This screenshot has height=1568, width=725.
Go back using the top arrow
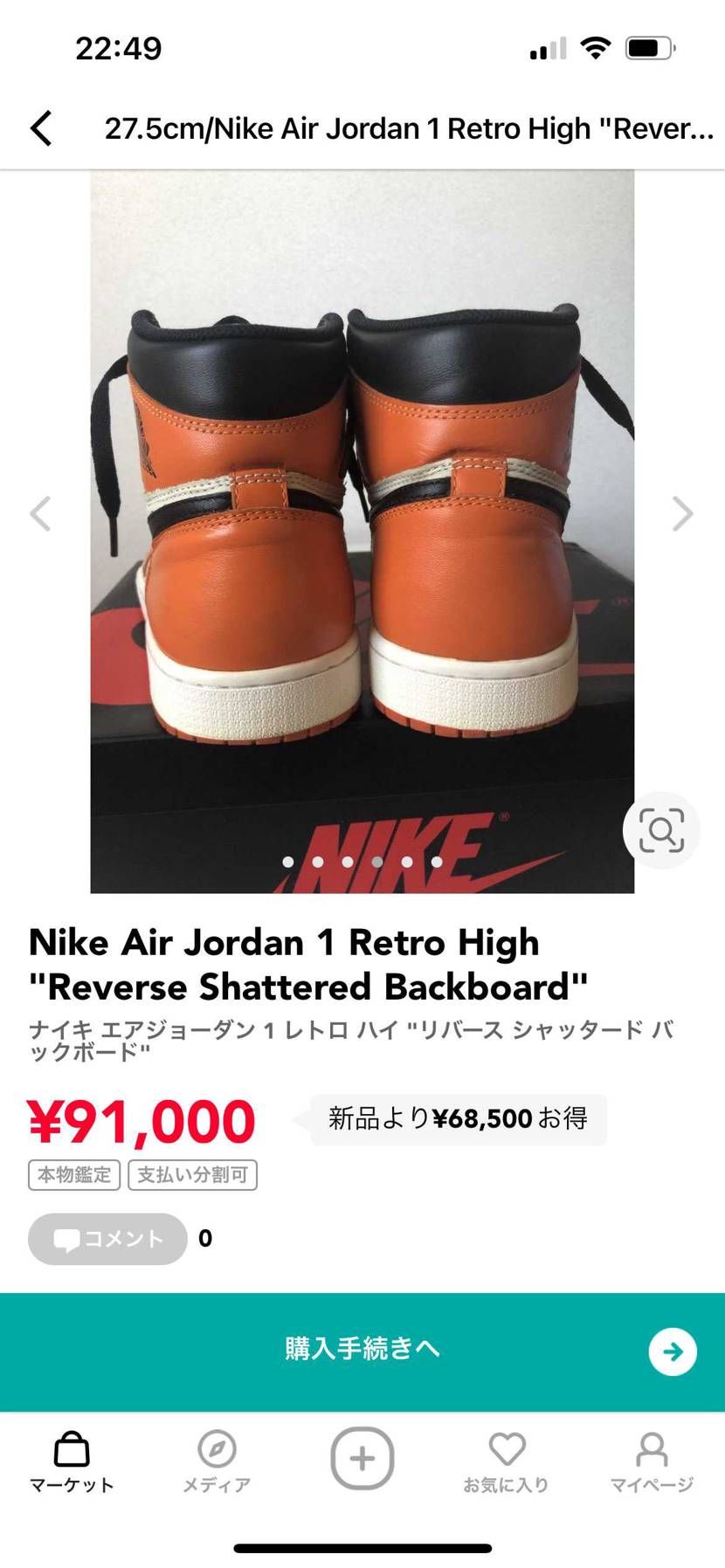point(41,128)
